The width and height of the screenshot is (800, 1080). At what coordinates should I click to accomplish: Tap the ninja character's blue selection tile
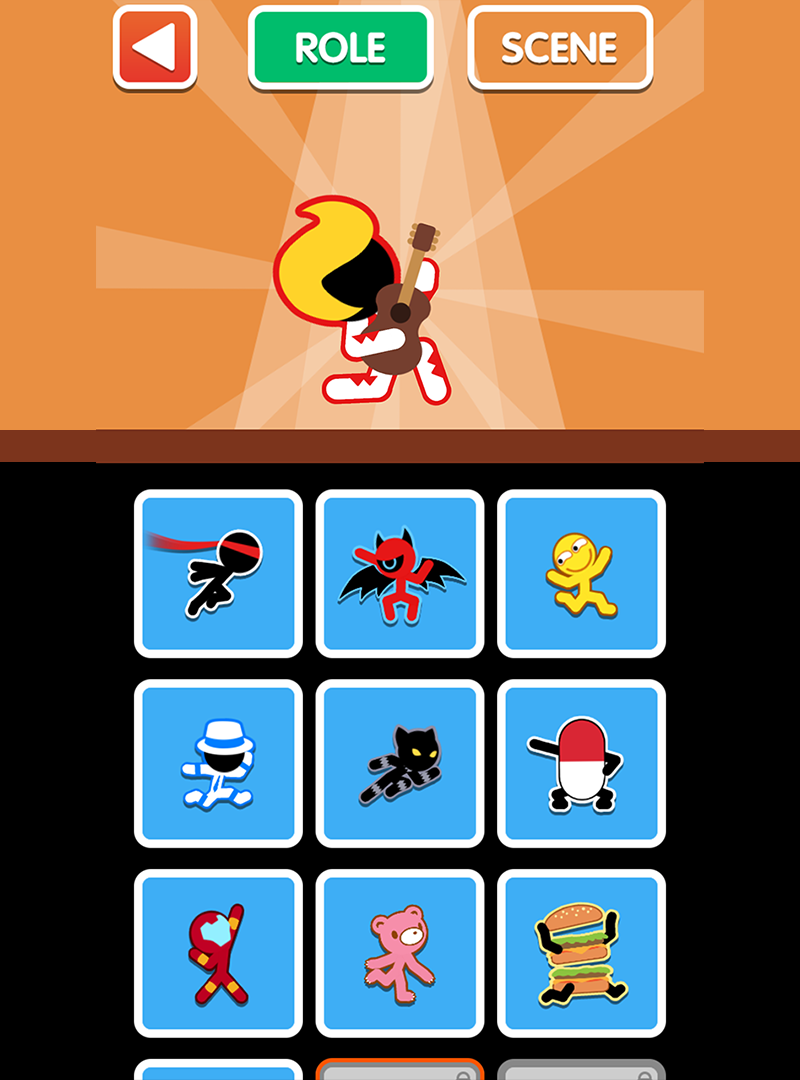click(x=218, y=573)
